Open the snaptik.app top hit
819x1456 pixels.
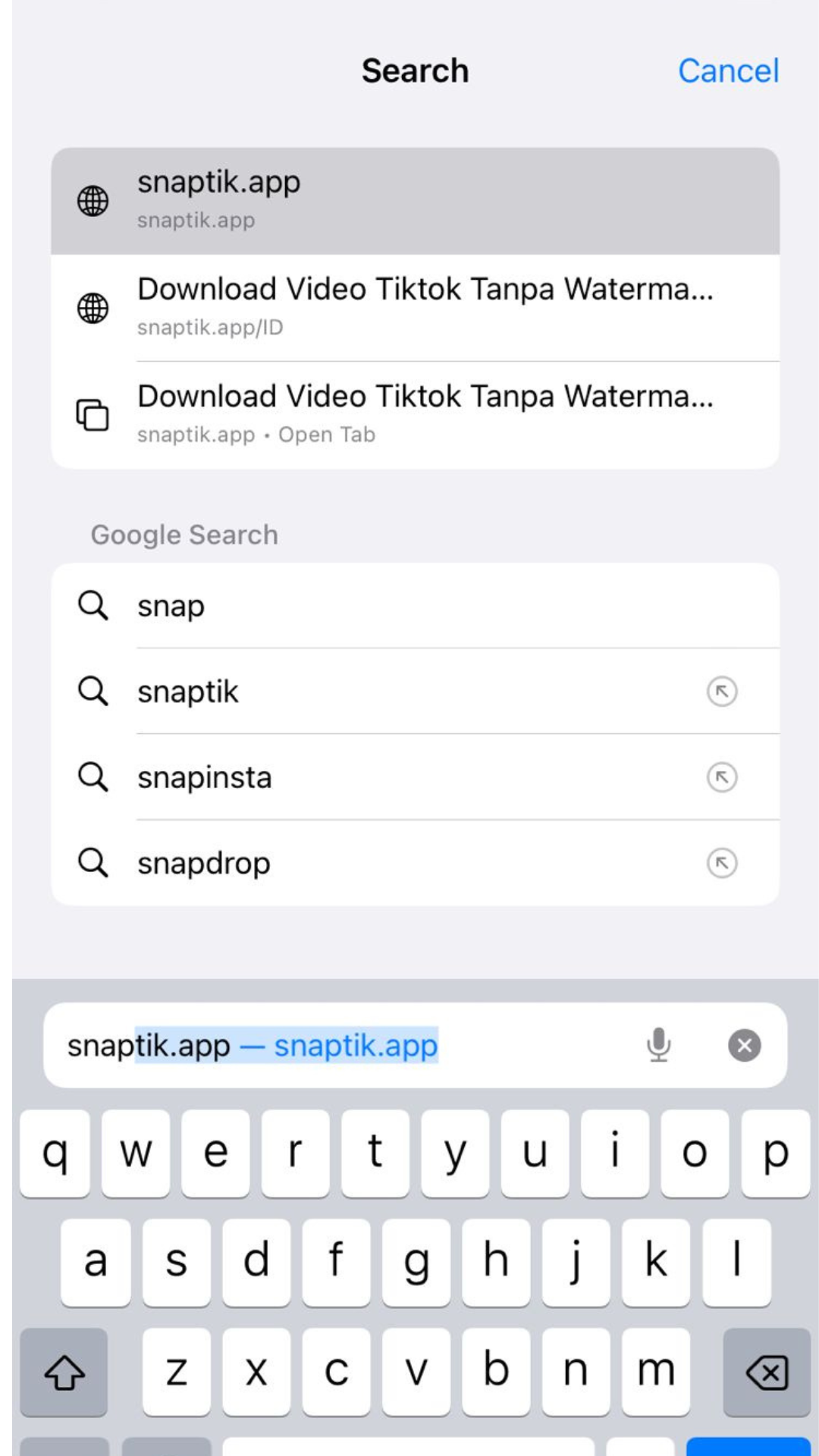(x=414, y=200)
